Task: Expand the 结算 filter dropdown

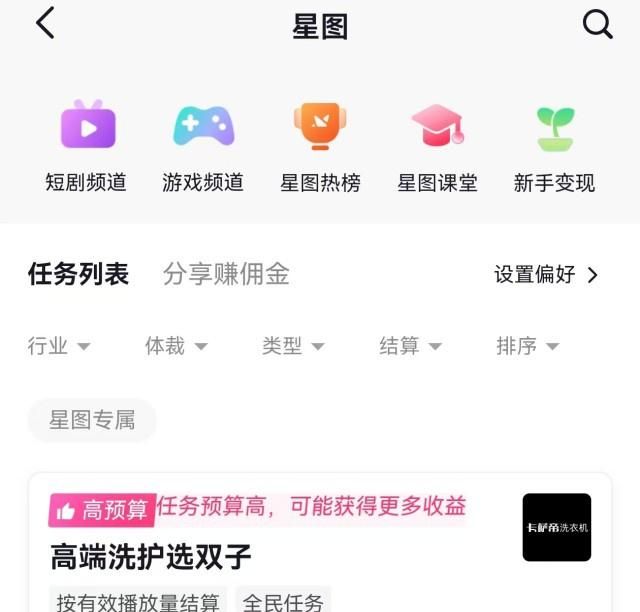Action: [410, 346]
